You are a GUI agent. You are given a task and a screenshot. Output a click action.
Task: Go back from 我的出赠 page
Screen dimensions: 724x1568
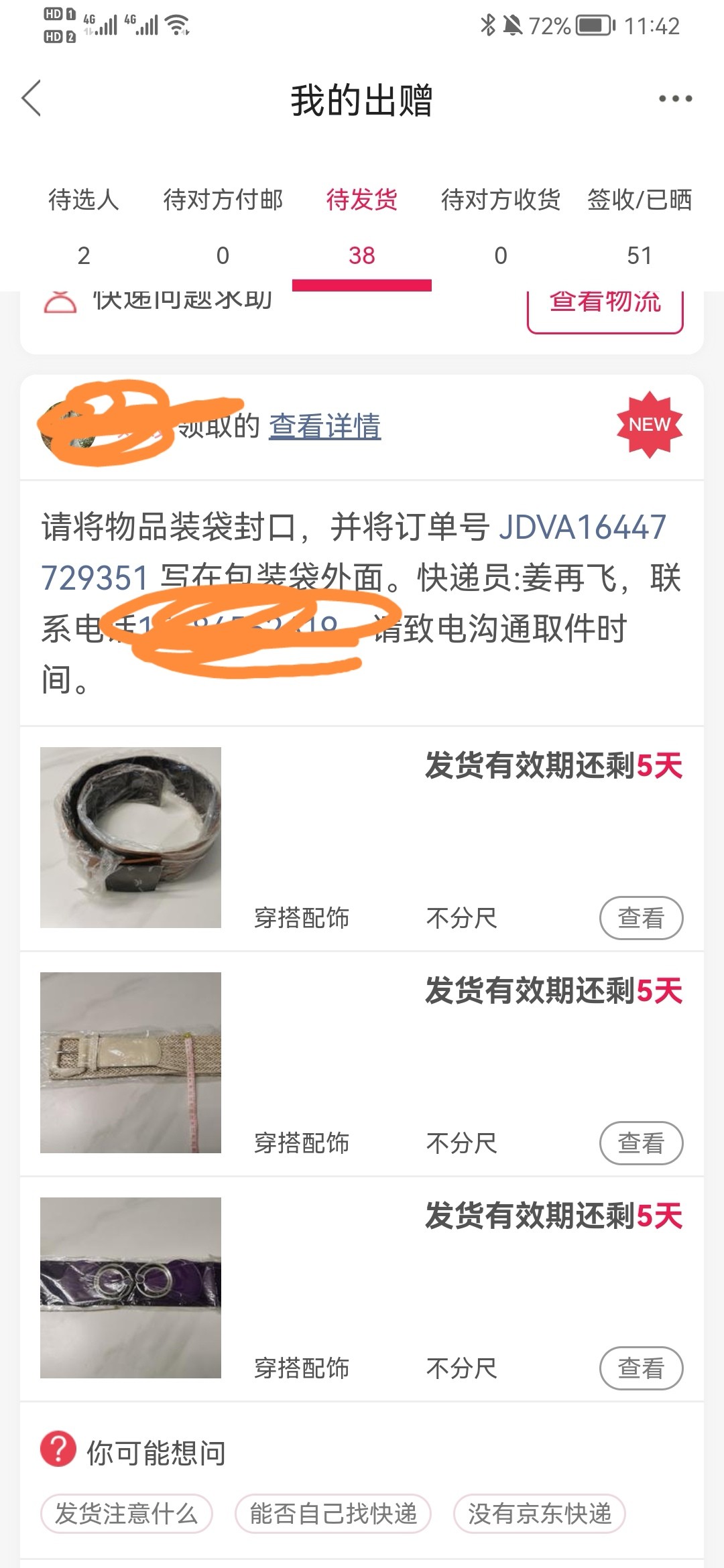coord(32,99)
